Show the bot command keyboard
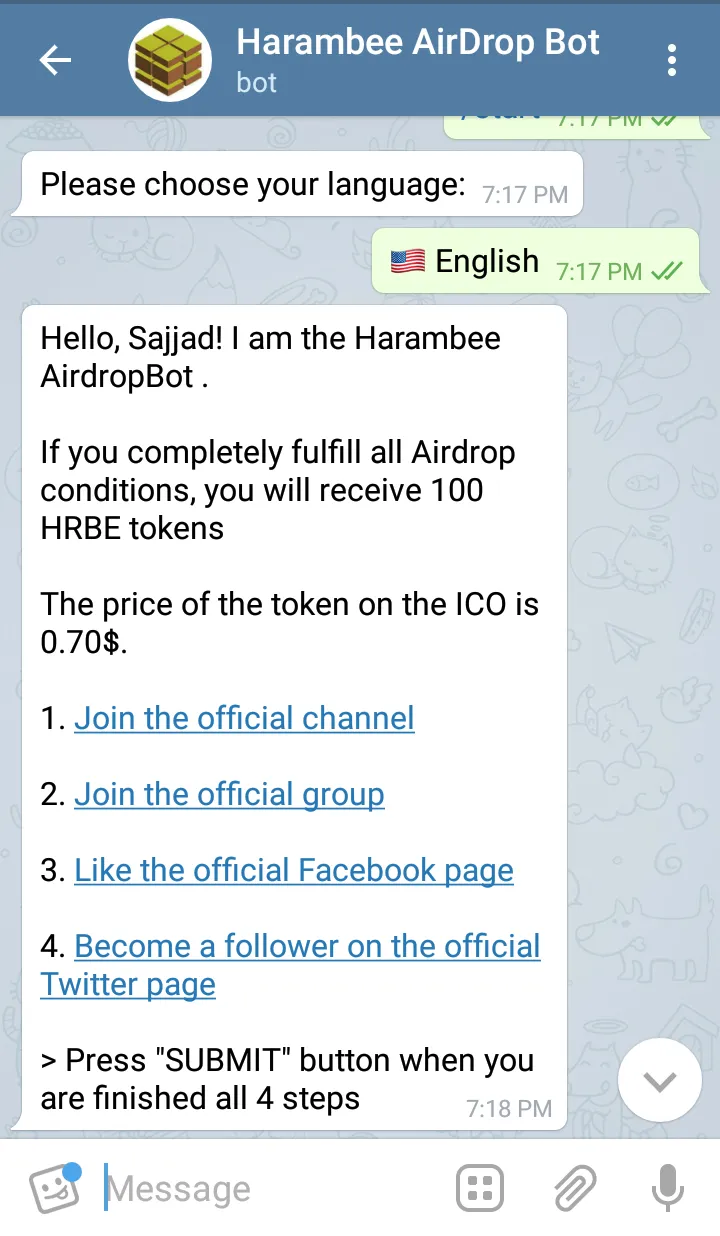The height and width of the screenshot is (1236, 720). (480, 1188)
